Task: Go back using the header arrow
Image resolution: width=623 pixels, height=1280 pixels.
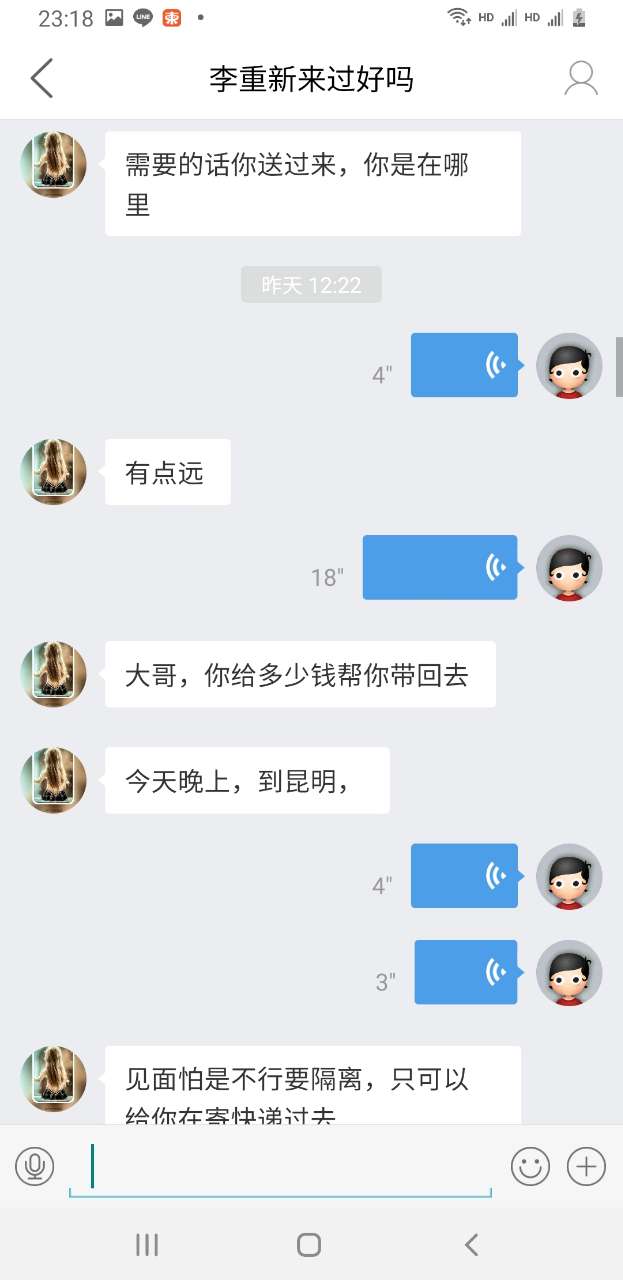Action: [41, 78]
